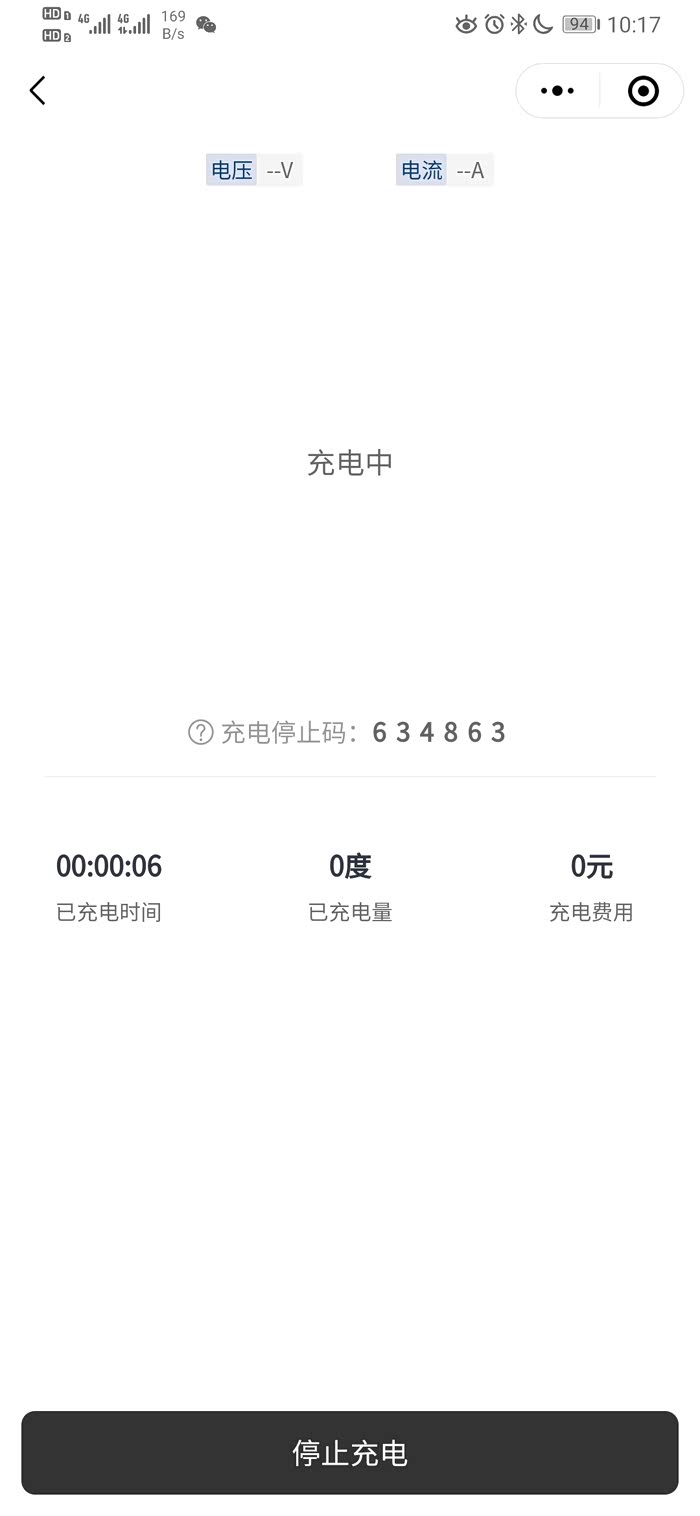700x1516 pixels.
Task: Open the mini program three-dot menu
Action: [557, 91]
